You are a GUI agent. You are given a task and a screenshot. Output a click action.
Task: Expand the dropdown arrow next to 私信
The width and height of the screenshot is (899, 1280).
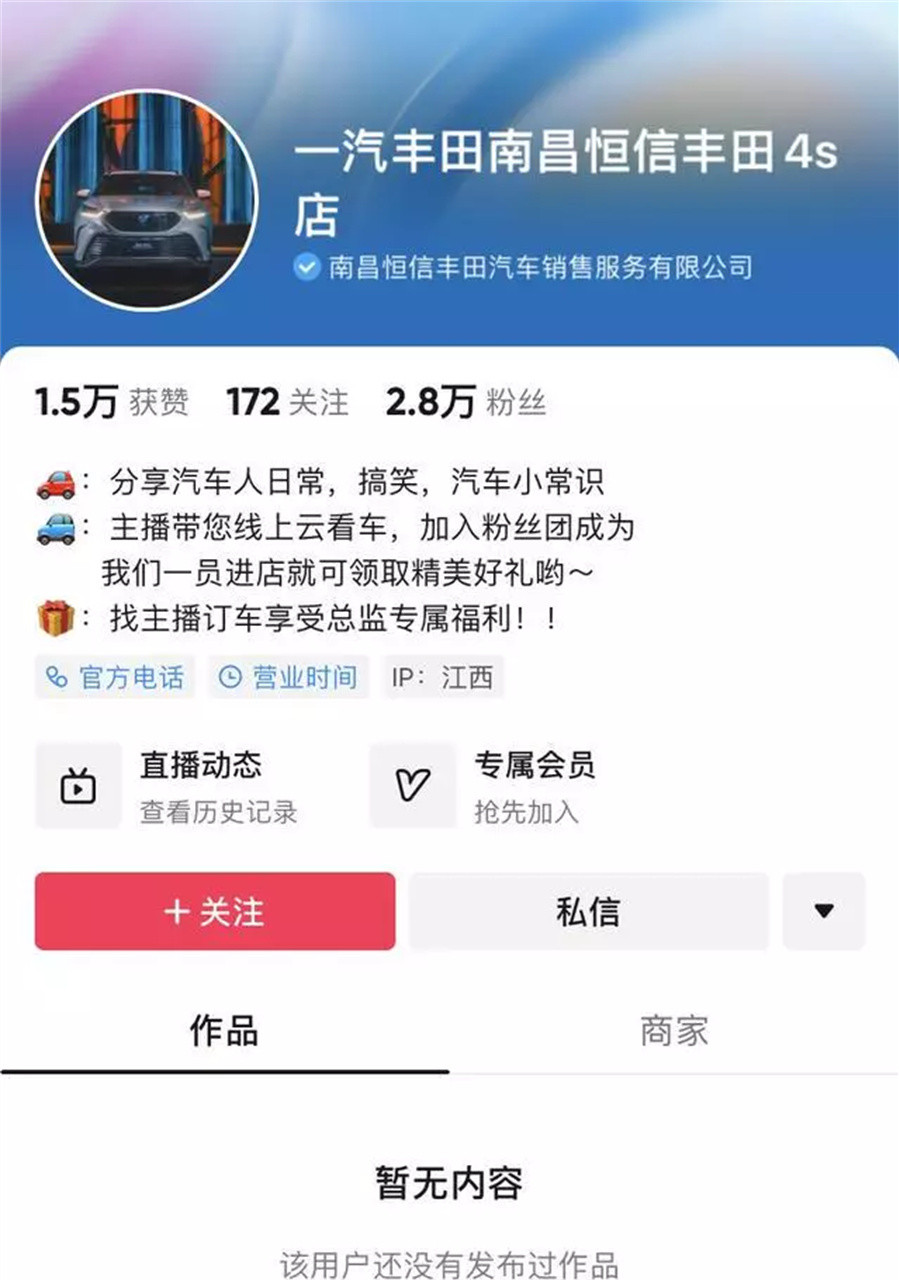pyautogui.click(x=823, y=911)
